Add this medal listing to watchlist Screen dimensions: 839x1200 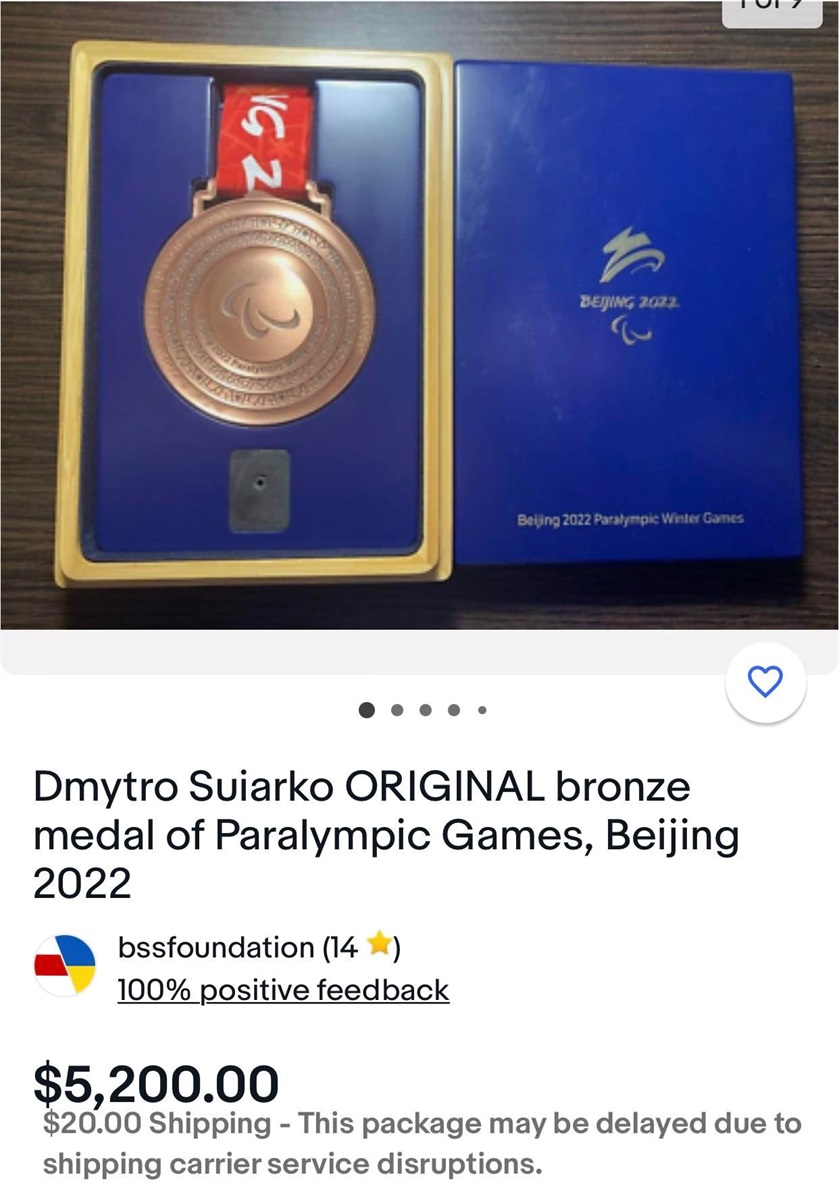click(765, 683)
